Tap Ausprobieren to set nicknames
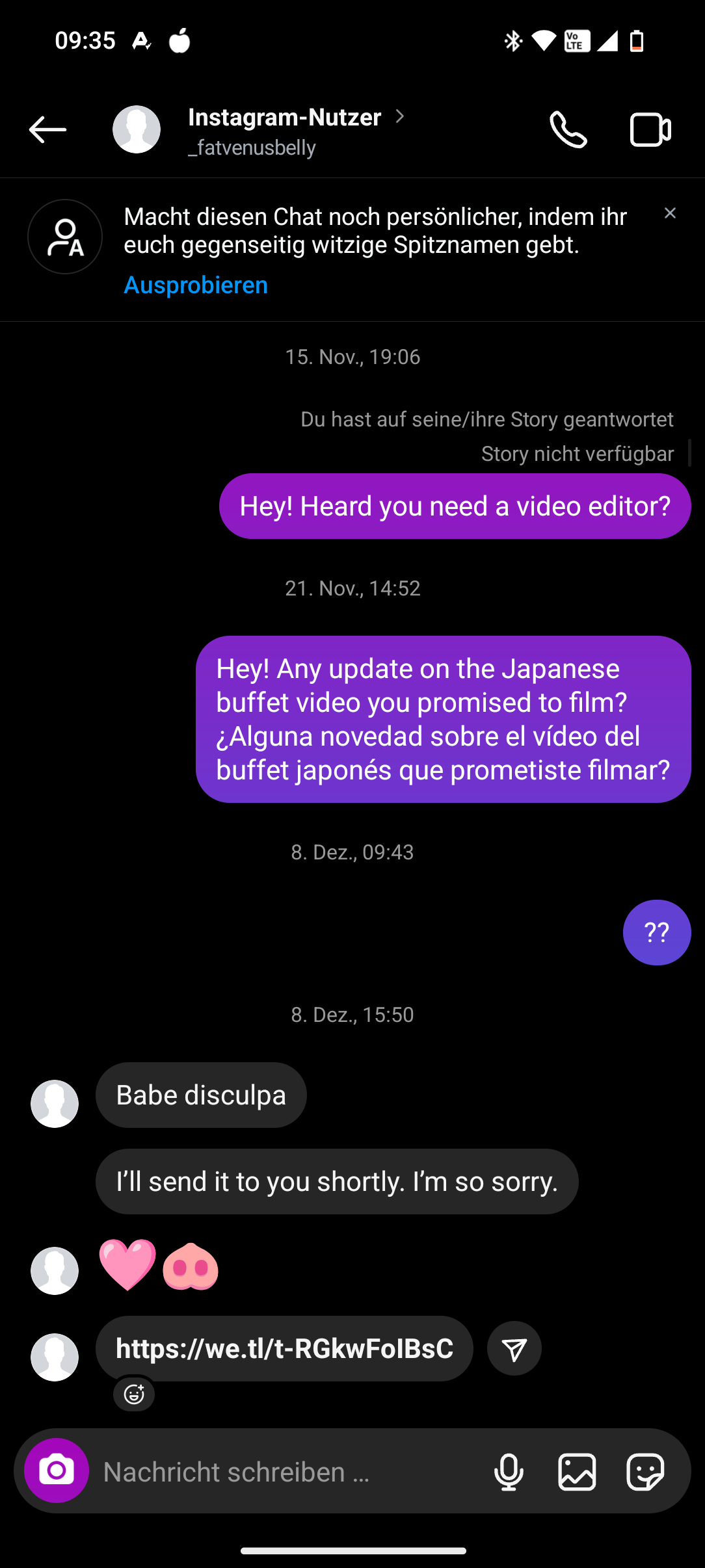 pyautogui.click(x=196, y=285)
